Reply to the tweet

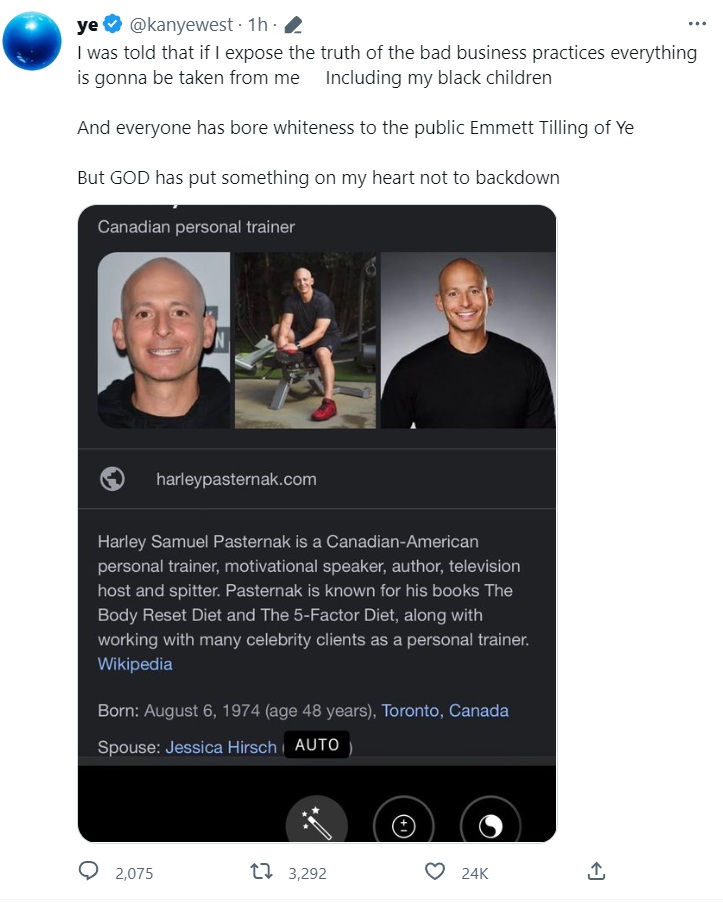click(x=91, y=872)
